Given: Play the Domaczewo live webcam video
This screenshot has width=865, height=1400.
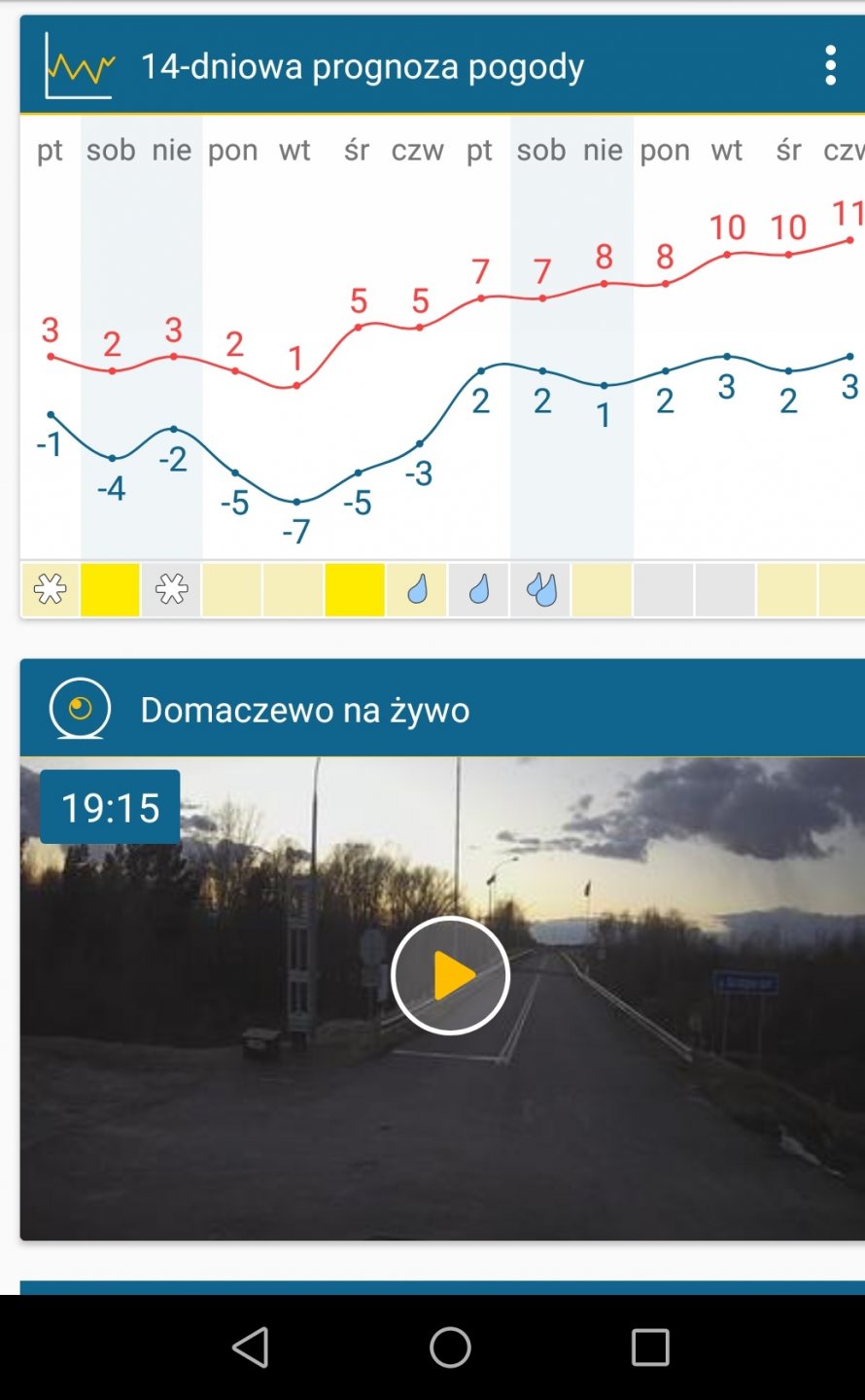Looking at the screenshot, I should (x=450, y=975).
